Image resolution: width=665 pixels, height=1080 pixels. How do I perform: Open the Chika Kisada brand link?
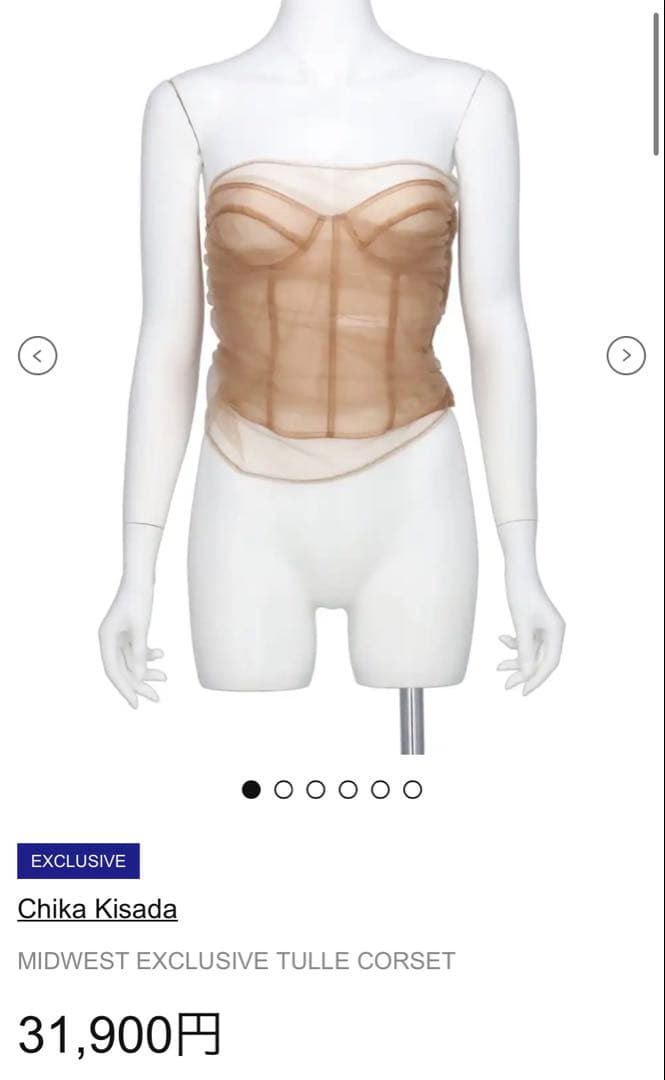(x=97, y=909)
